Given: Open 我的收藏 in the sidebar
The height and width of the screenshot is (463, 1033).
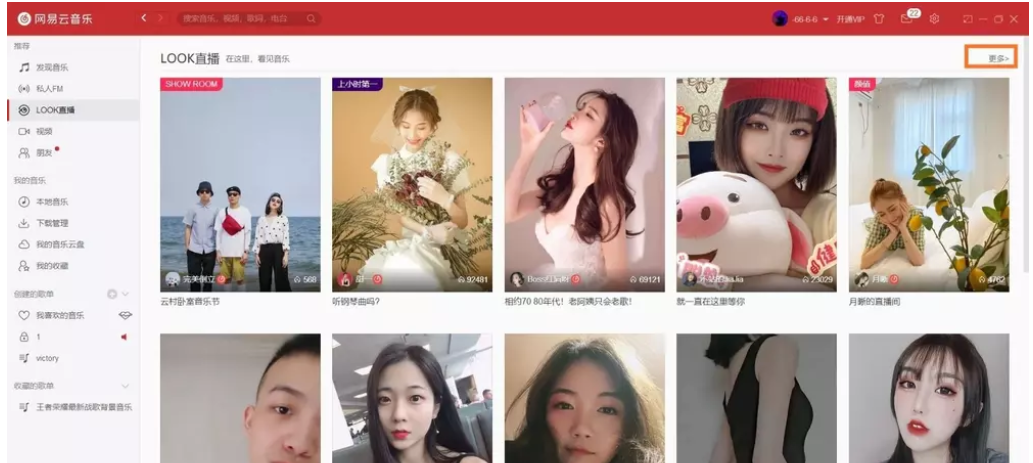Looking at the screenshot, I should pyautogui.click(x=52, y=266).
